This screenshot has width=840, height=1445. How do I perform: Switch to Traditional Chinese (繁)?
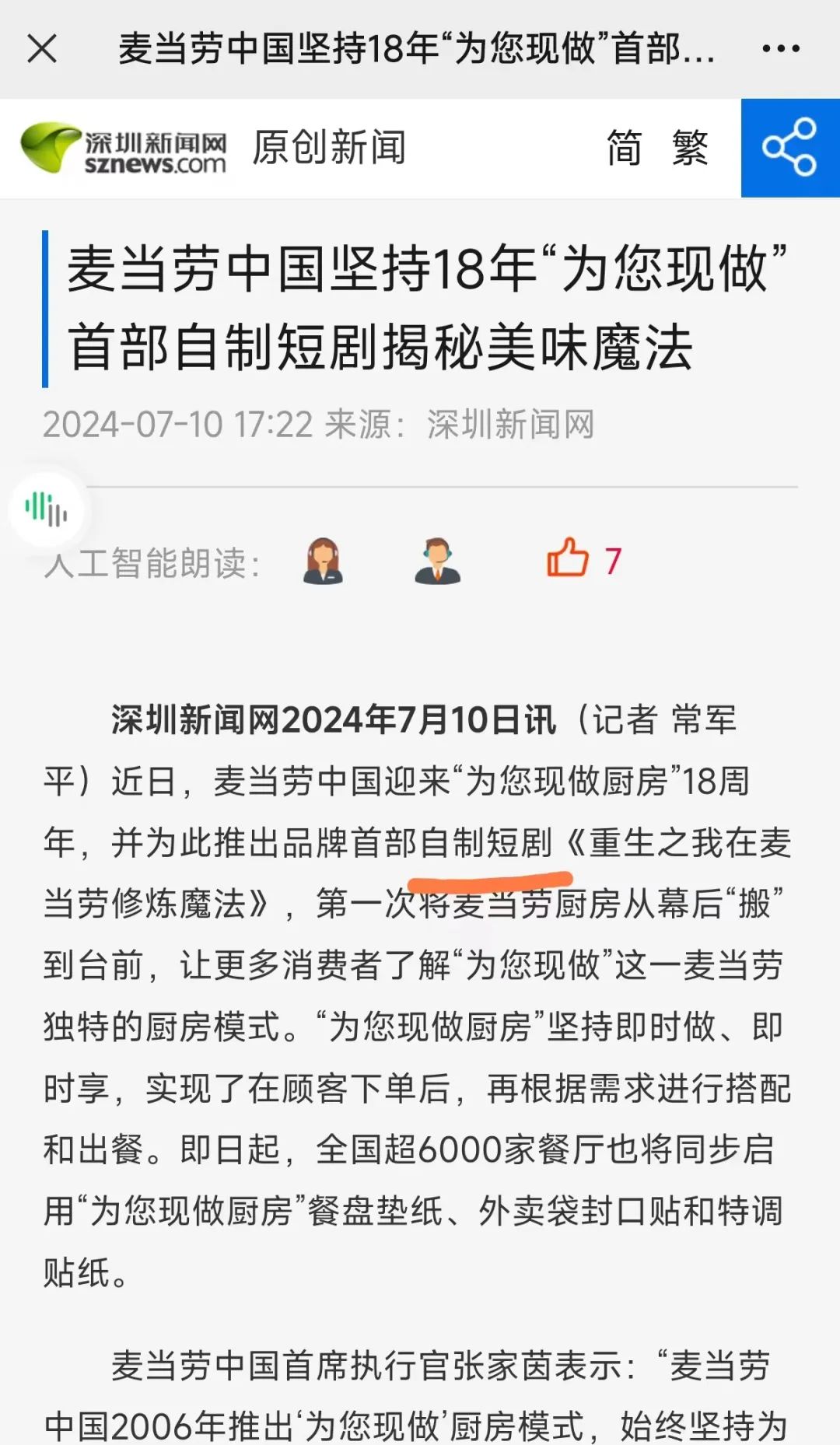690,148
